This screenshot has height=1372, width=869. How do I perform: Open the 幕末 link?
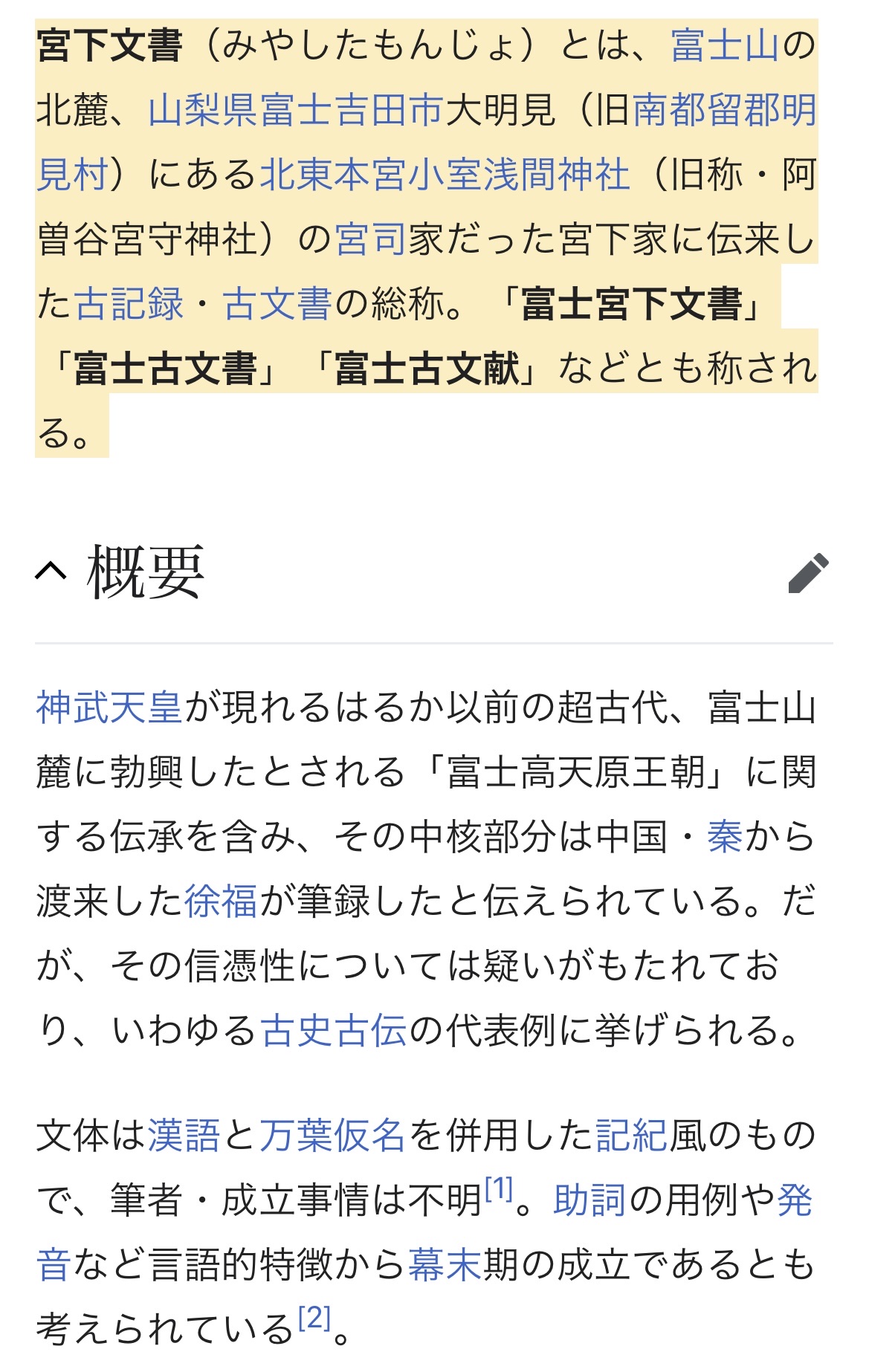pos(445,1265)
